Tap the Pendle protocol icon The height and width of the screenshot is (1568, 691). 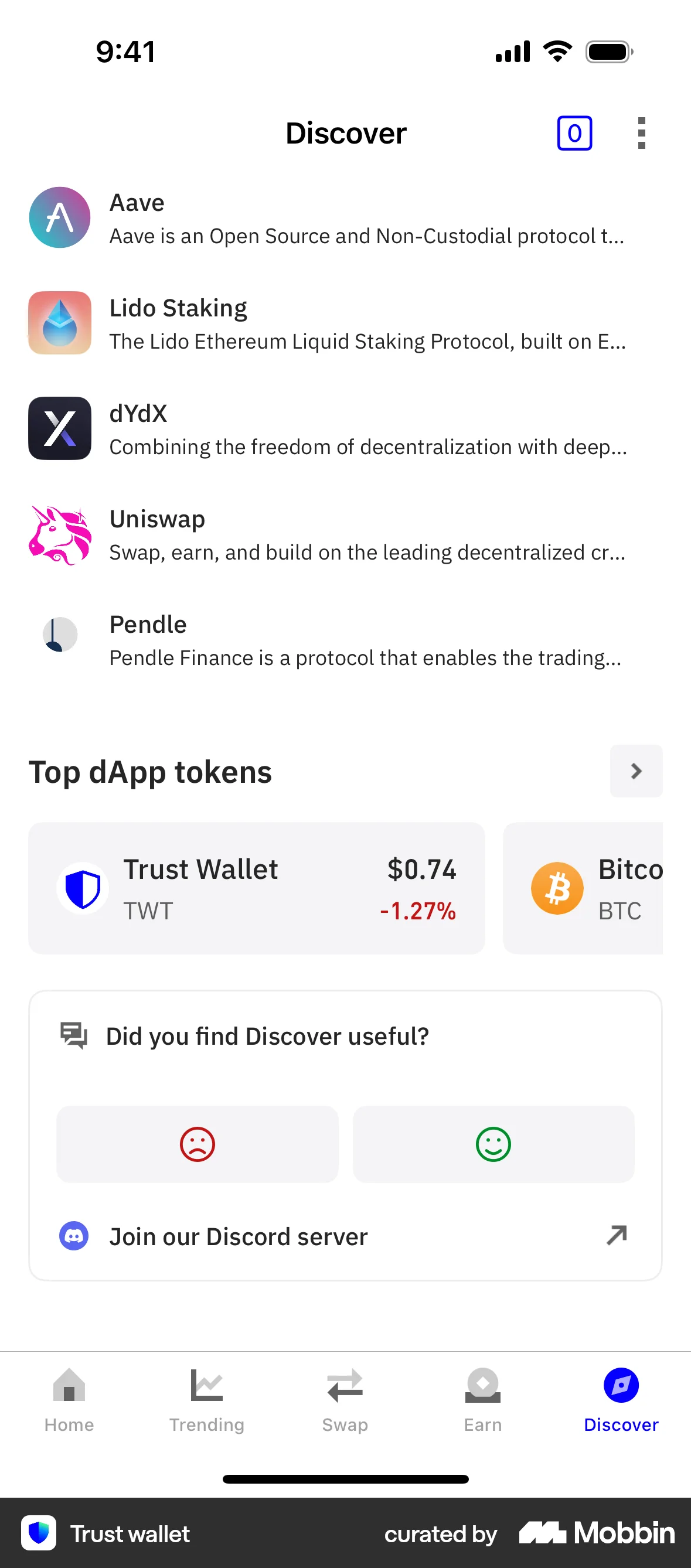59,634
